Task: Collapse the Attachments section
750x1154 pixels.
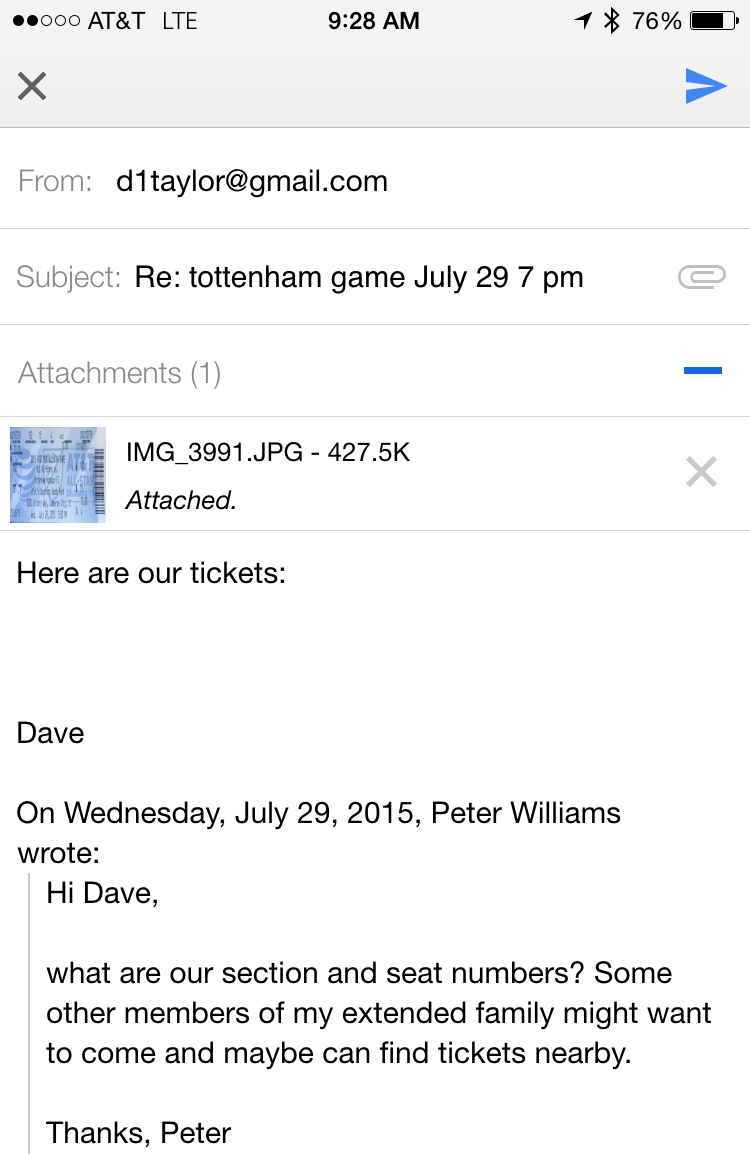Action: tap(702, 372)
